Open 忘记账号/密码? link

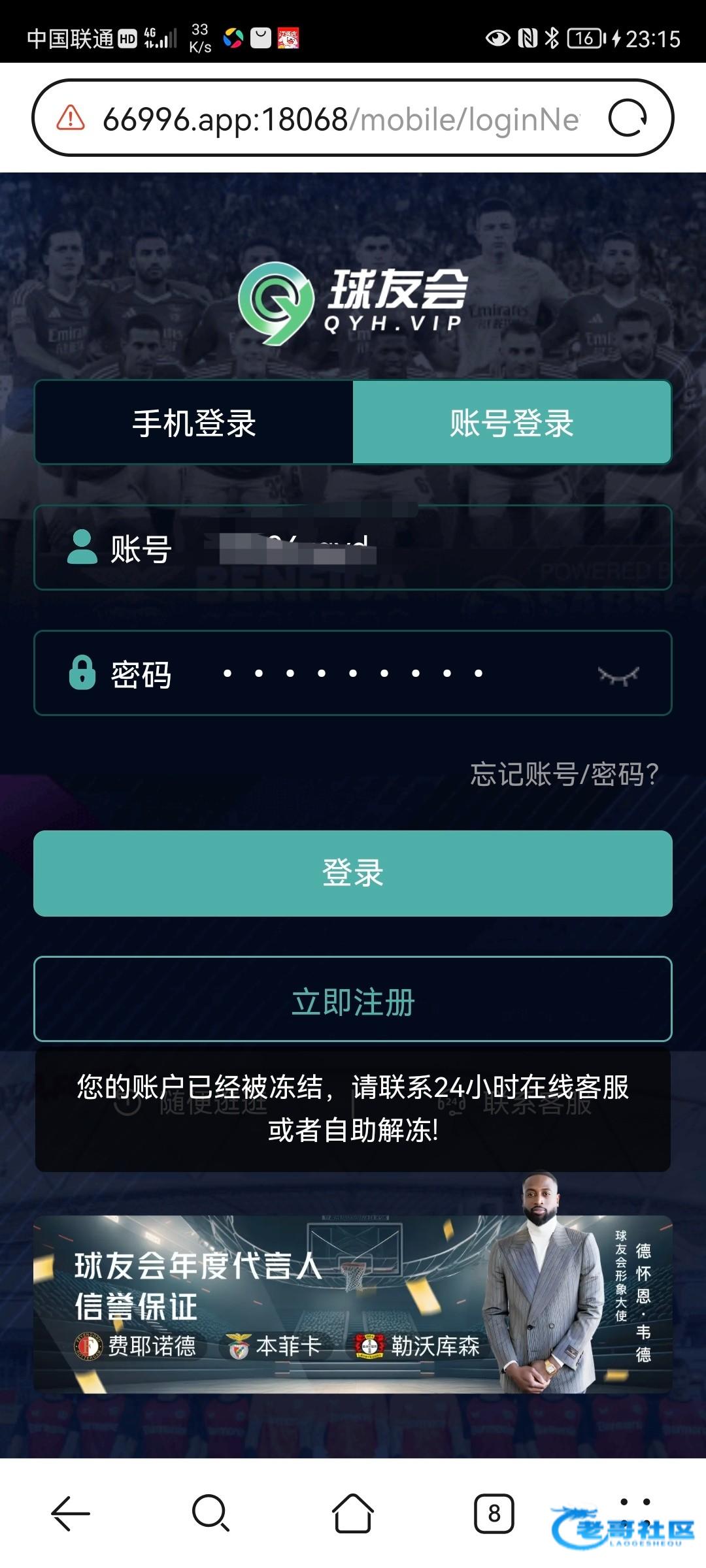click(565, 774)
